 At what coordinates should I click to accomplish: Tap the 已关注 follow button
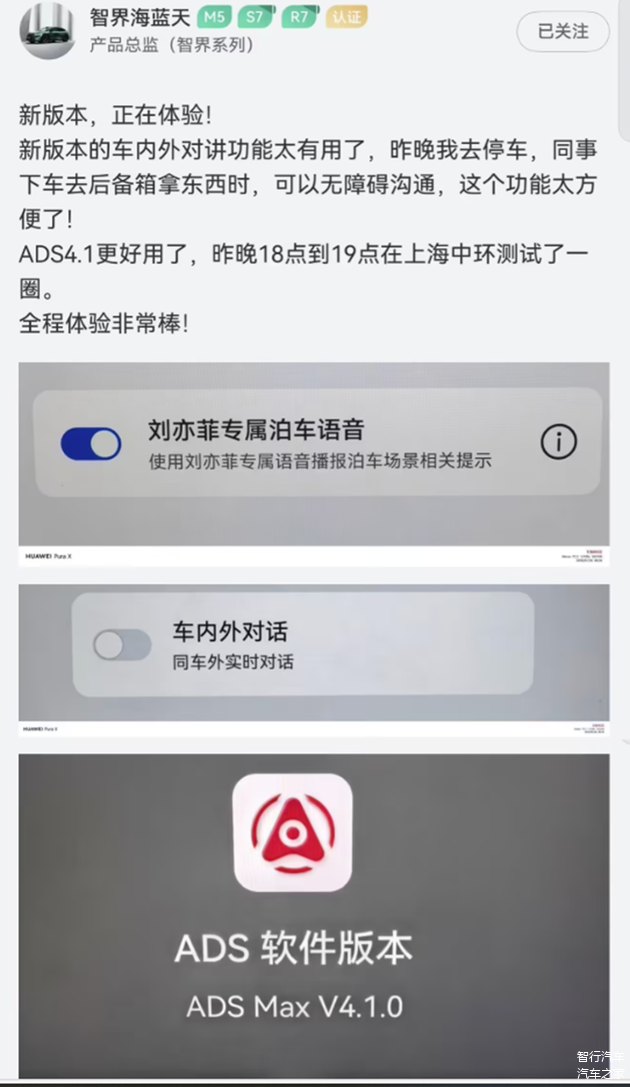click(x=562, y=31)
